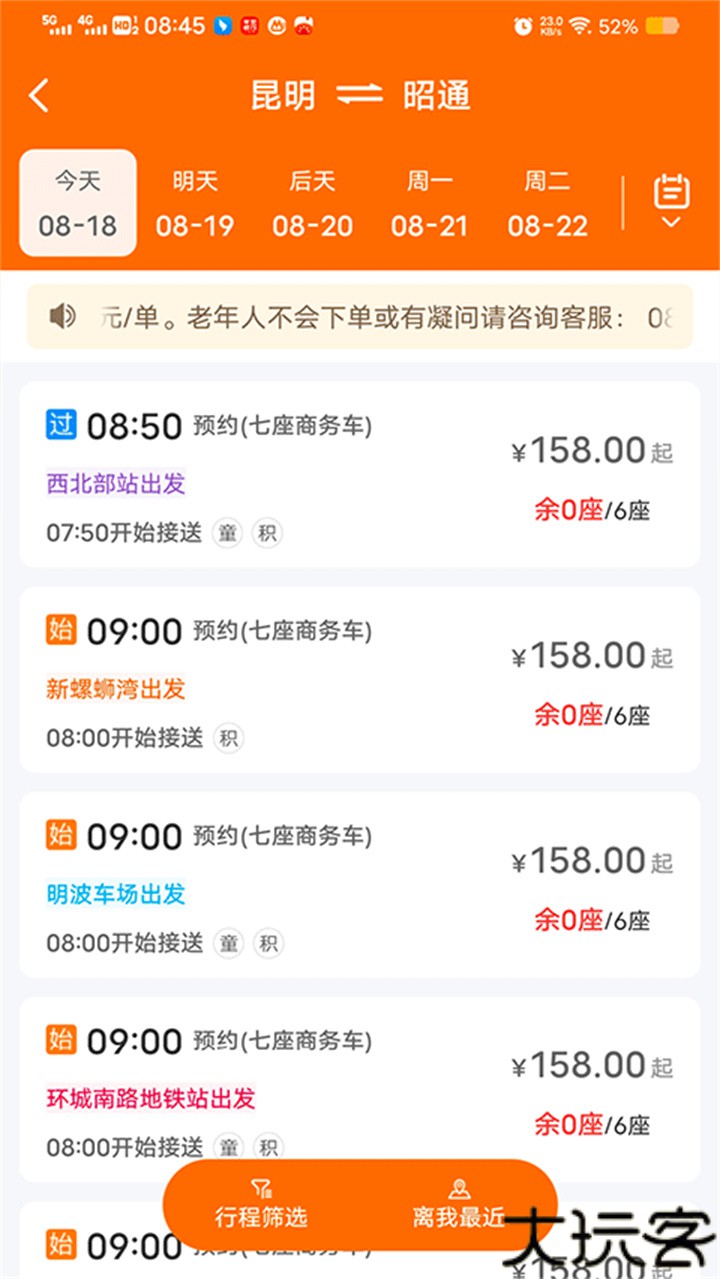Tap 行程筛选 to filter trips
This screenshot has width=720, height=1279.
pyautogui.click(x=262, y=1218)
